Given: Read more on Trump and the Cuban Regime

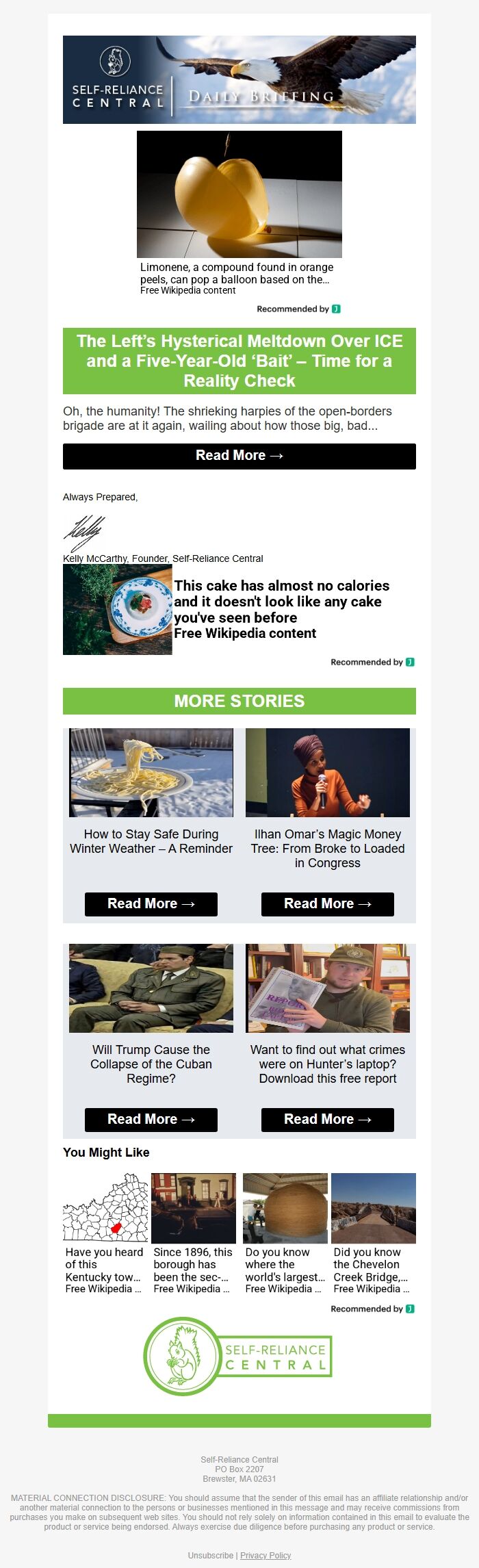Looking at the screenshot, I should coord(151,1119).
